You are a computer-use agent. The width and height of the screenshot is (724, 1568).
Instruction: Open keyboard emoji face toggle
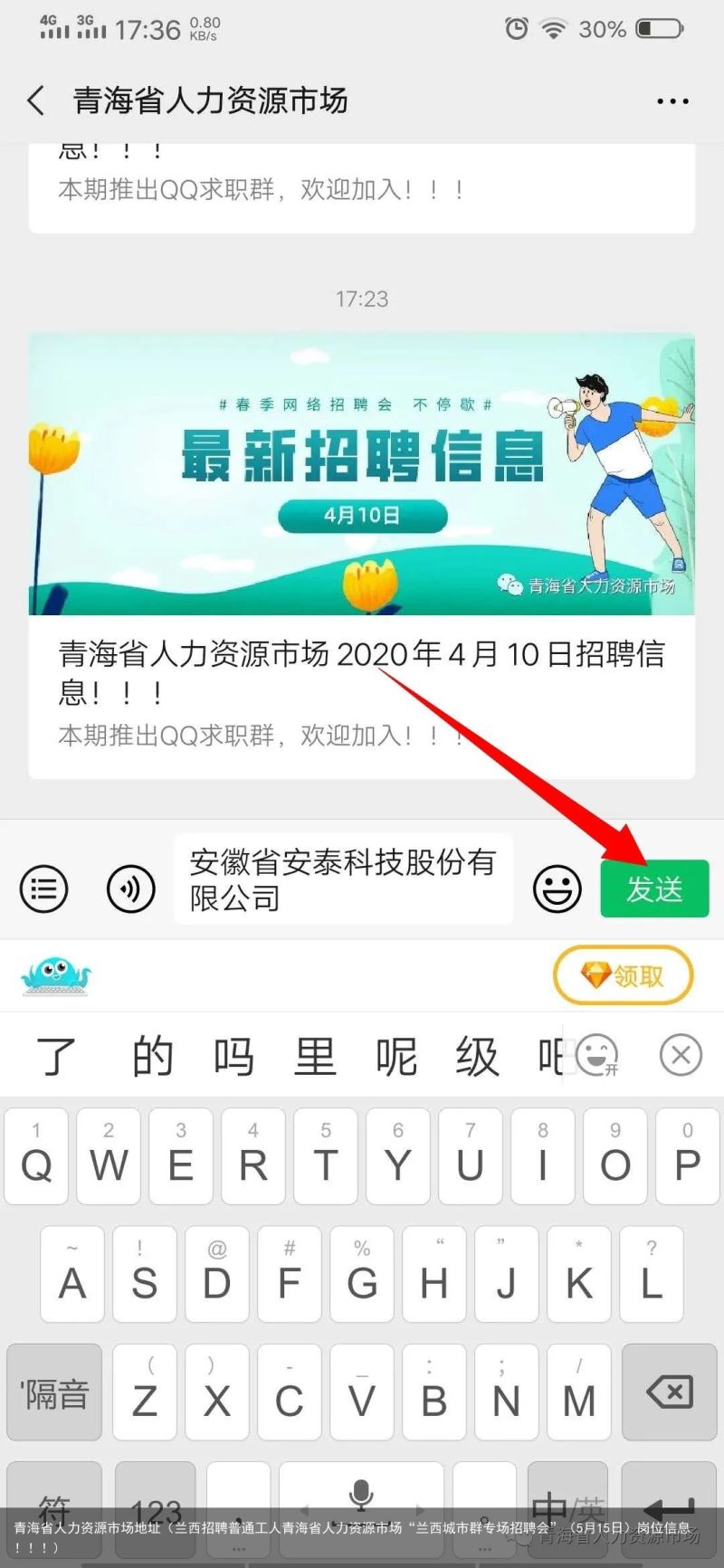pos(597,1055)
